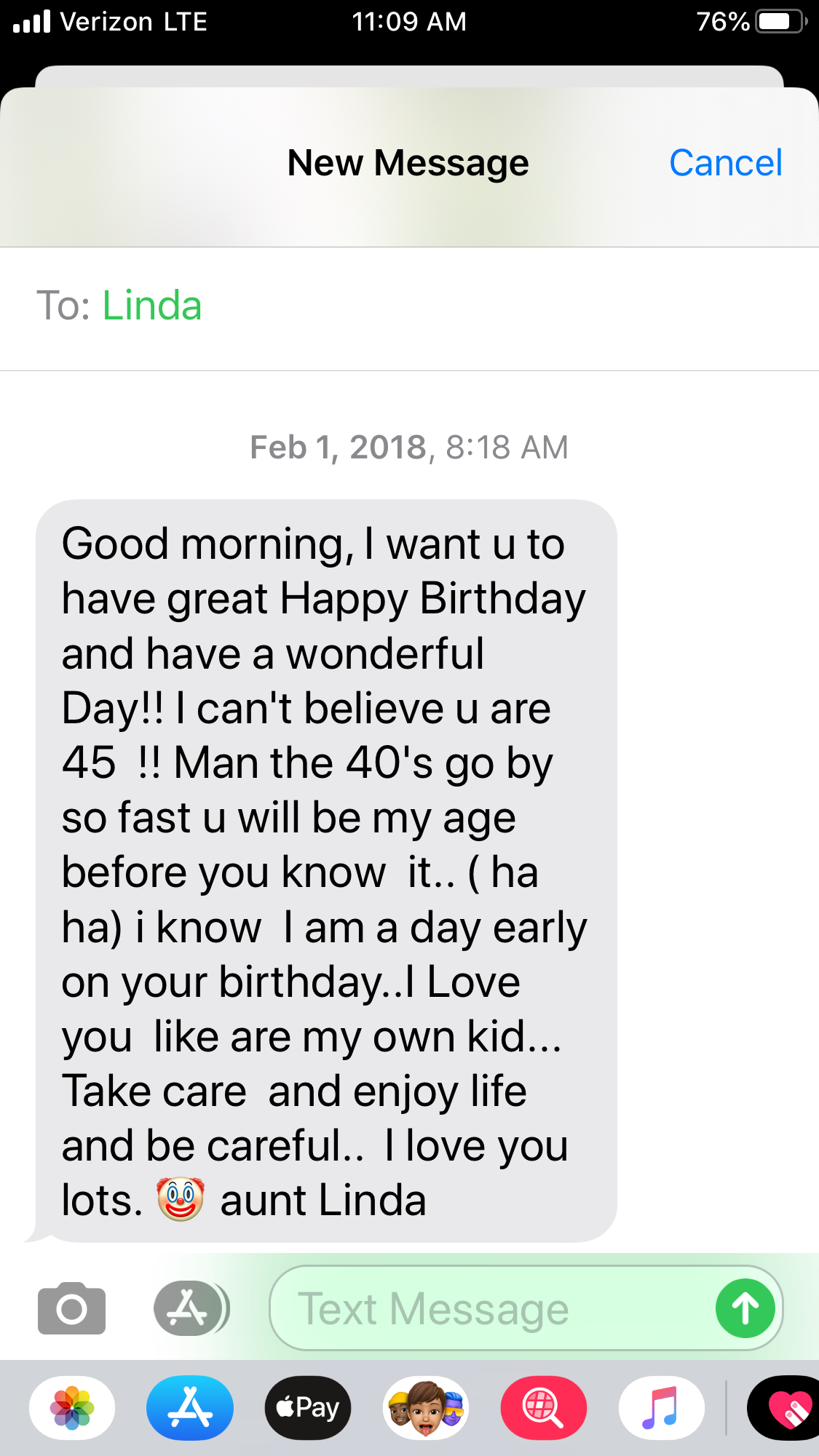819x1456 pixels.
Task: Toggle the iMessage app drawer button
Action: click(x=189, y=1308)
